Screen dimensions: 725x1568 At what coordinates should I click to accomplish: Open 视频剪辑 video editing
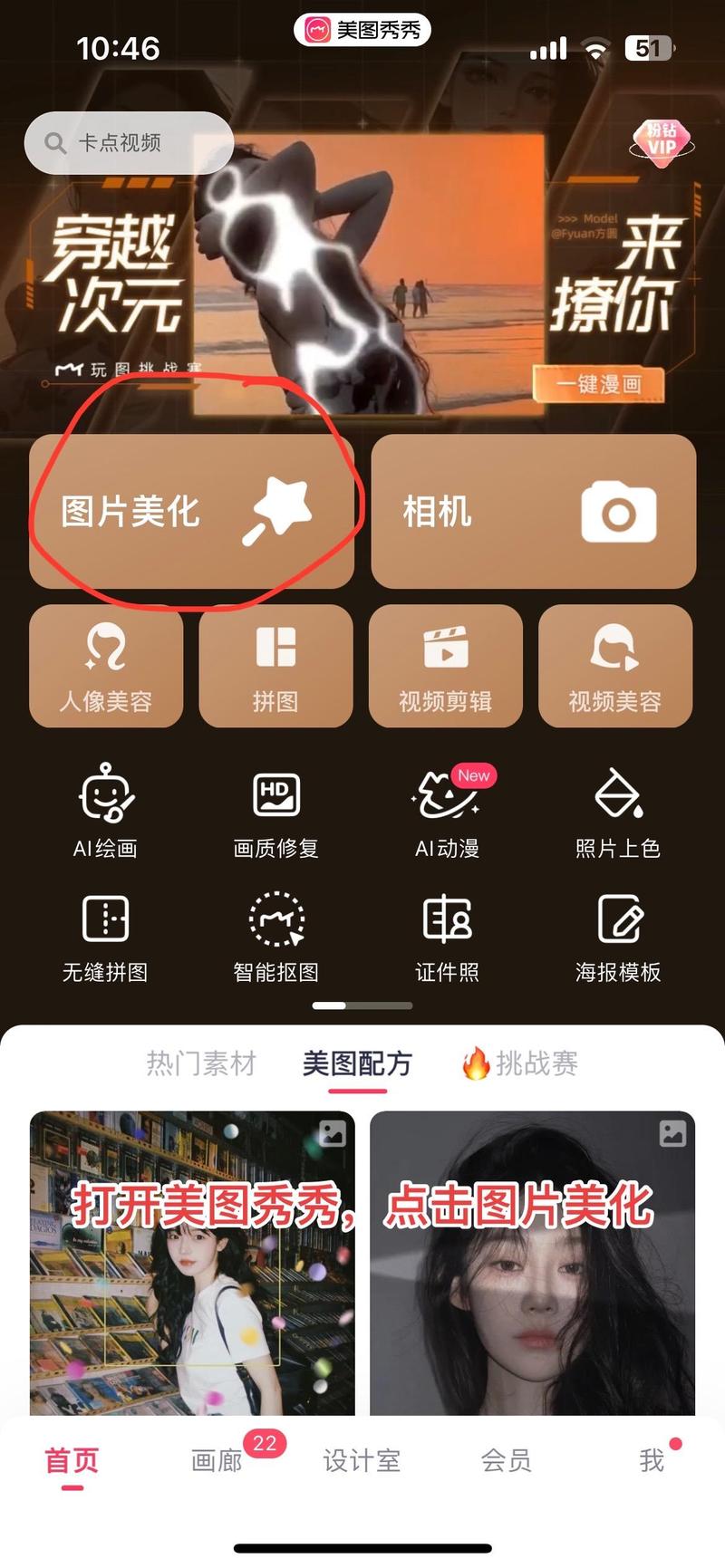(x=445, y=666)
